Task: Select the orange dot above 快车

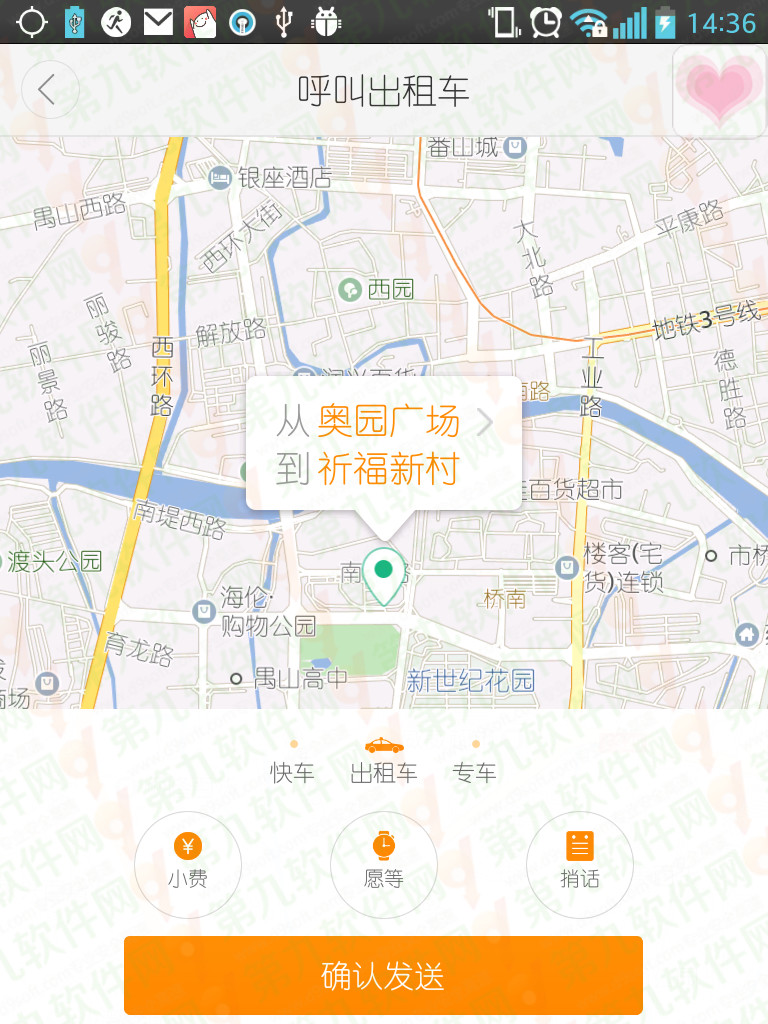Action: (293, 744)
